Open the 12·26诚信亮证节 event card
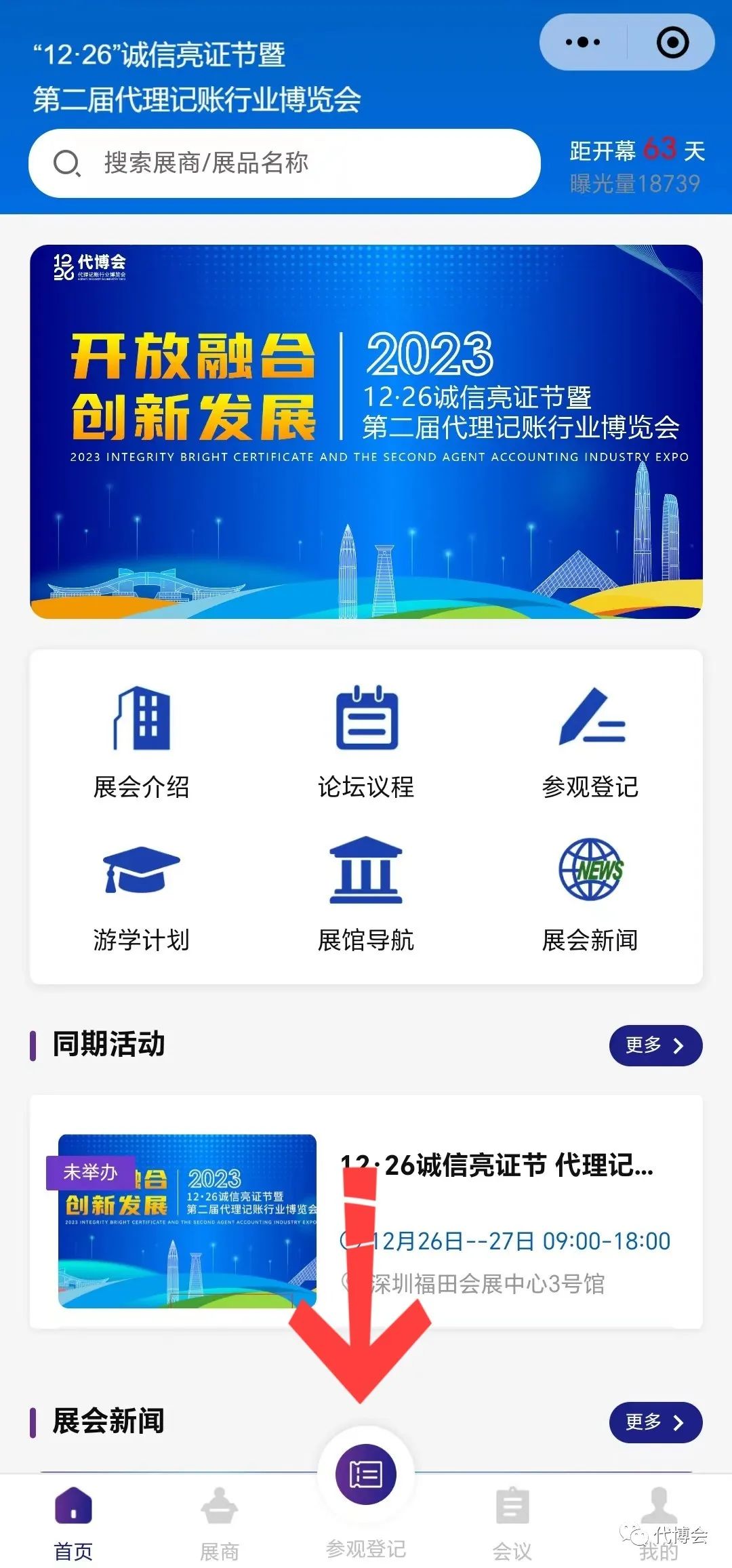 tap(366, 1211)
